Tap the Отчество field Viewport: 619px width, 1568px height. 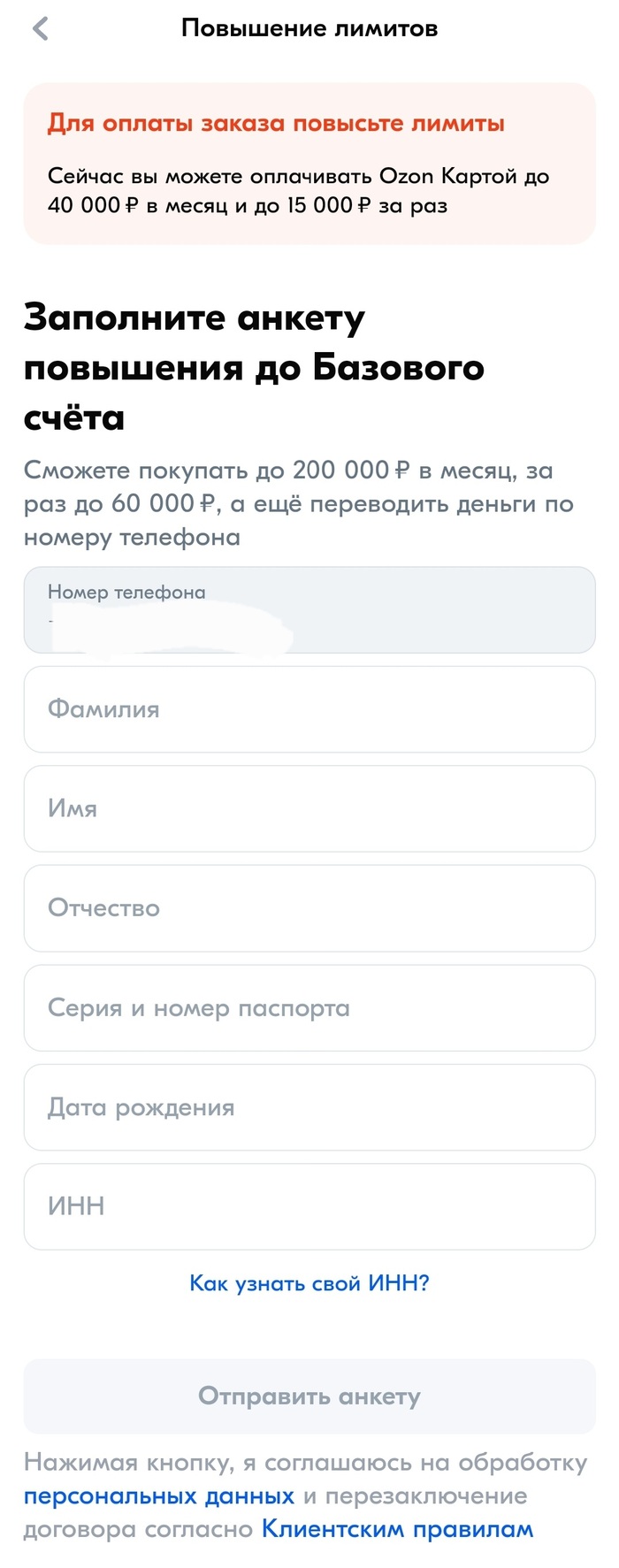pyautogui.click(x=309, y=908)
